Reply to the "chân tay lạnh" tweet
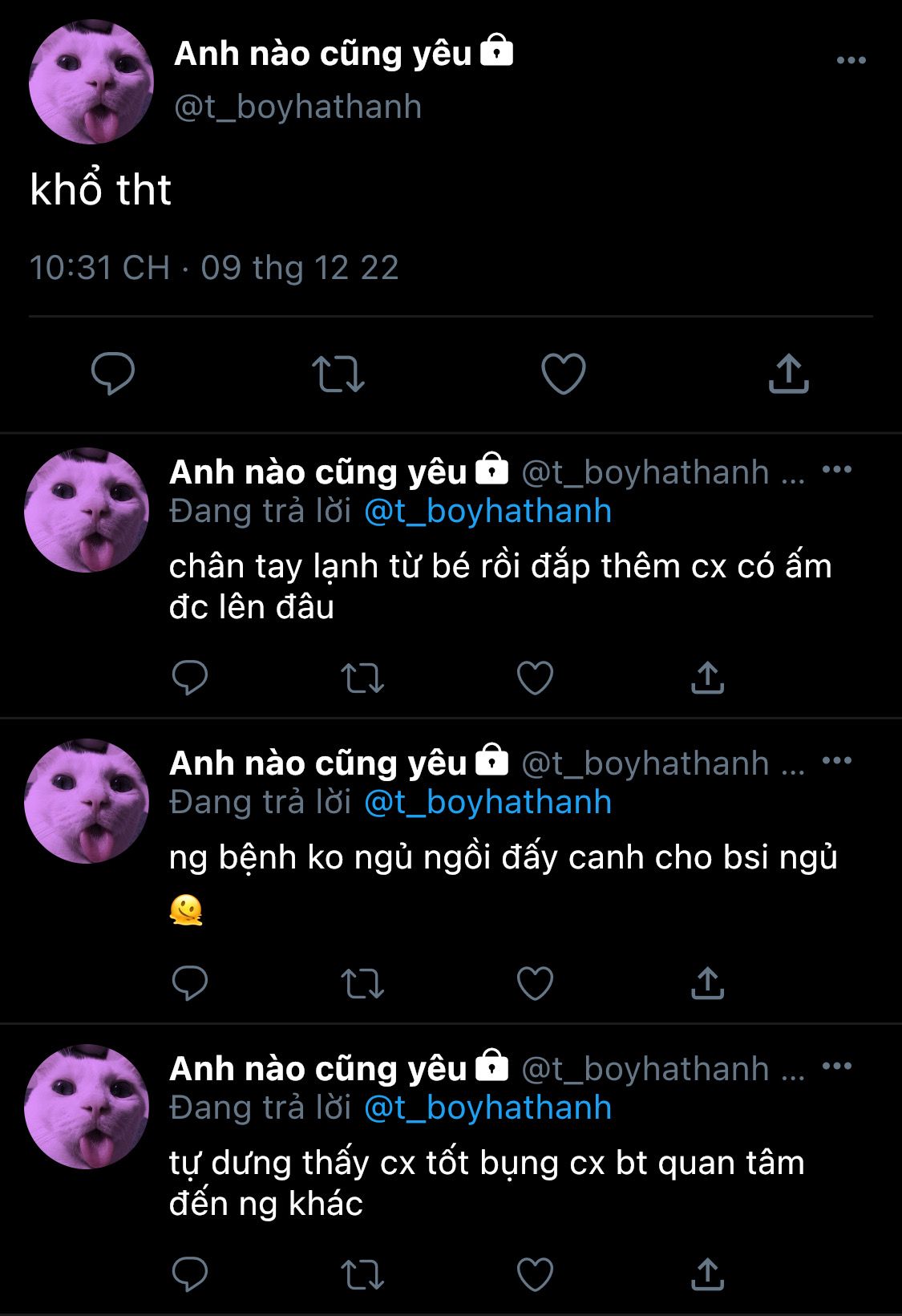This screenshot has height=1316, width=902. 190,678
